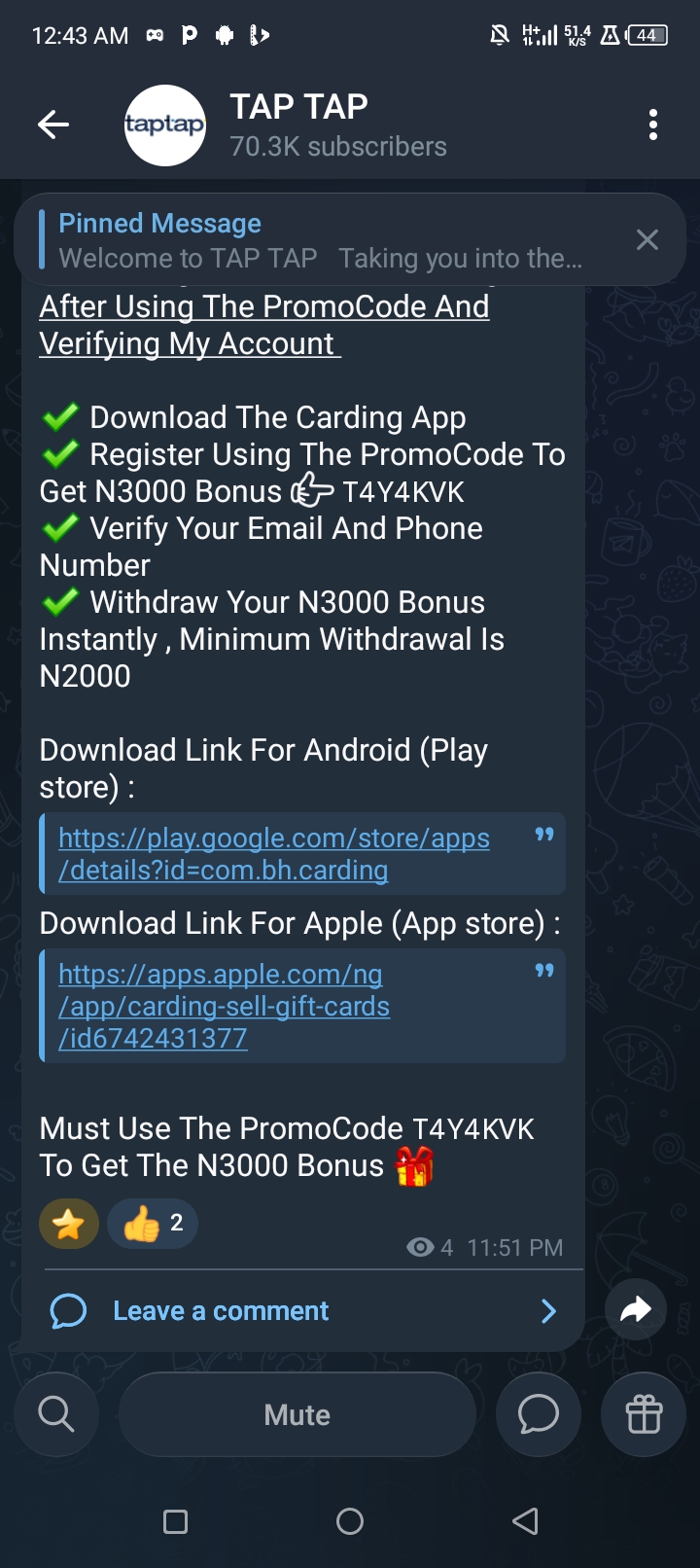React with the star emoji
The height and width of the screenshot is (1568, 700).
pyautogui.click(x=69, y=1224)
